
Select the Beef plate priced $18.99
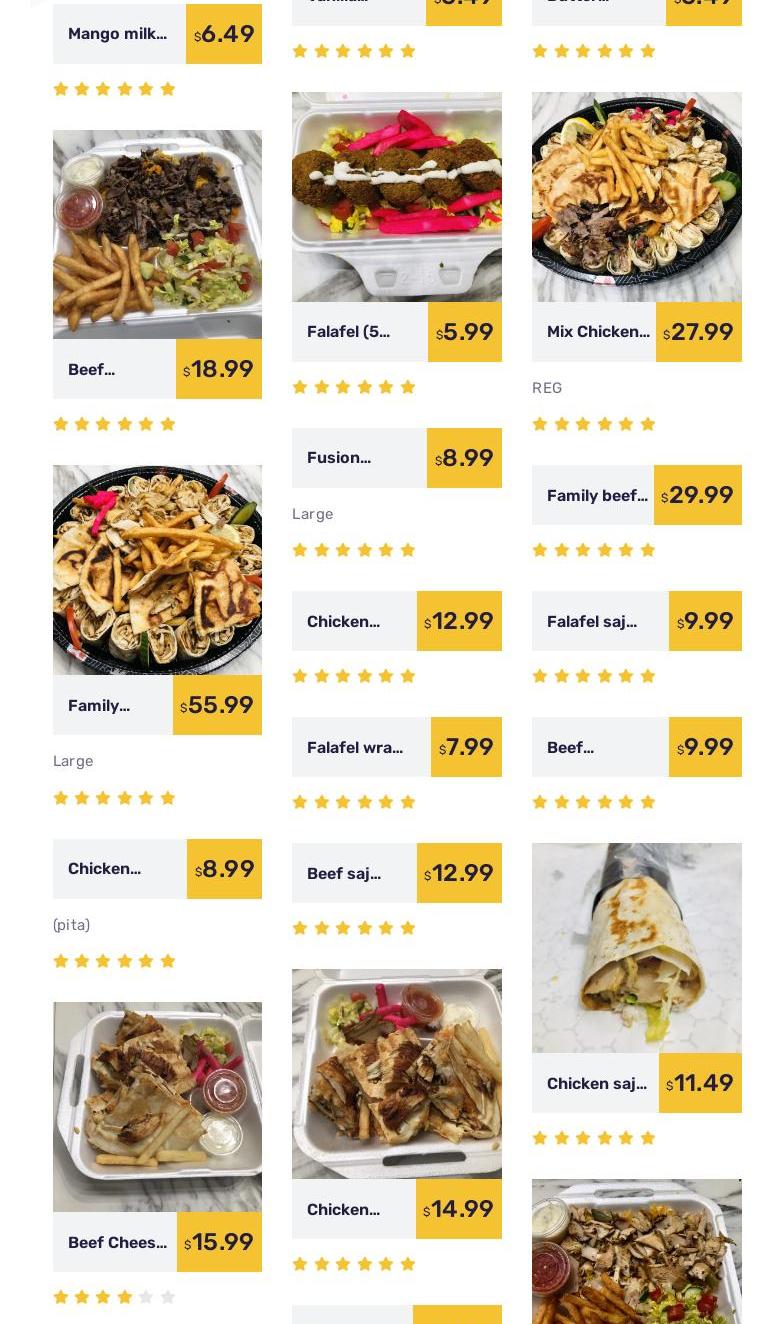pyautogui.click(x=114, y=369)
